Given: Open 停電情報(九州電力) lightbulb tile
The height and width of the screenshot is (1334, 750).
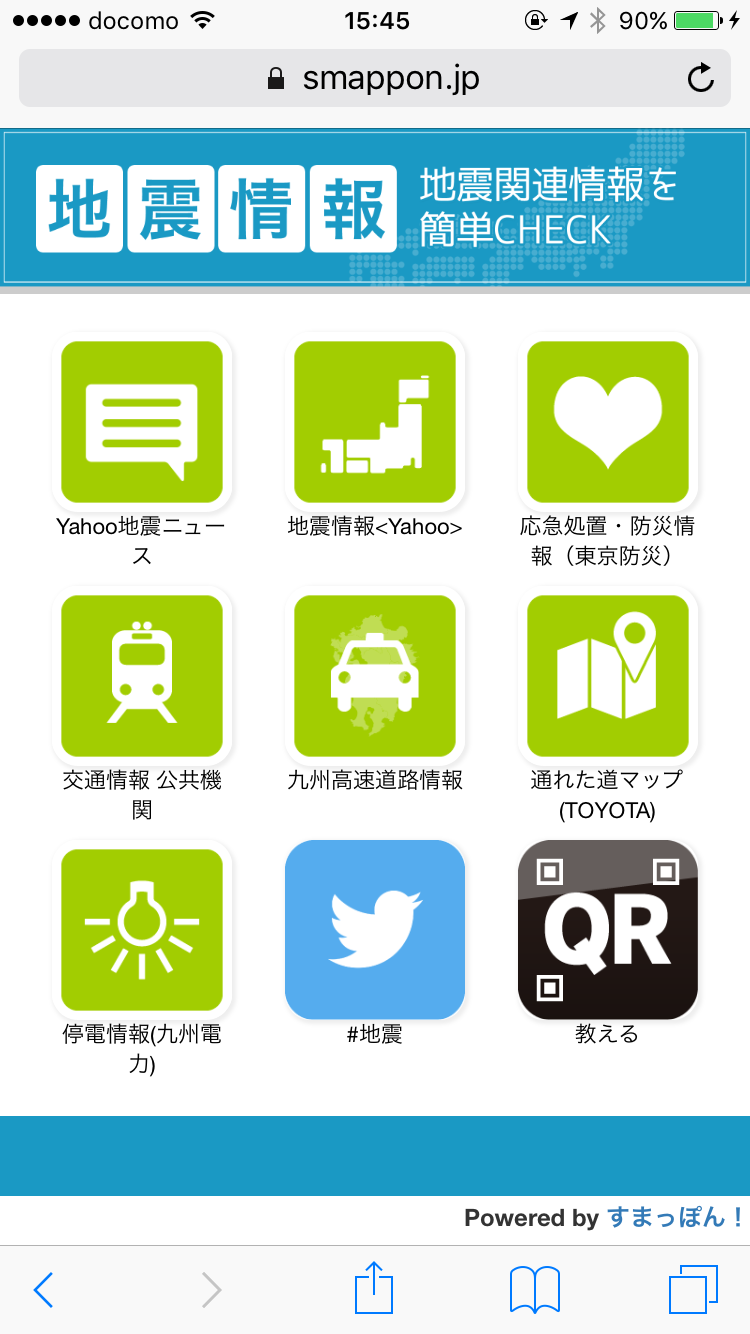Looking at the screenshot, I should [142, 930].
